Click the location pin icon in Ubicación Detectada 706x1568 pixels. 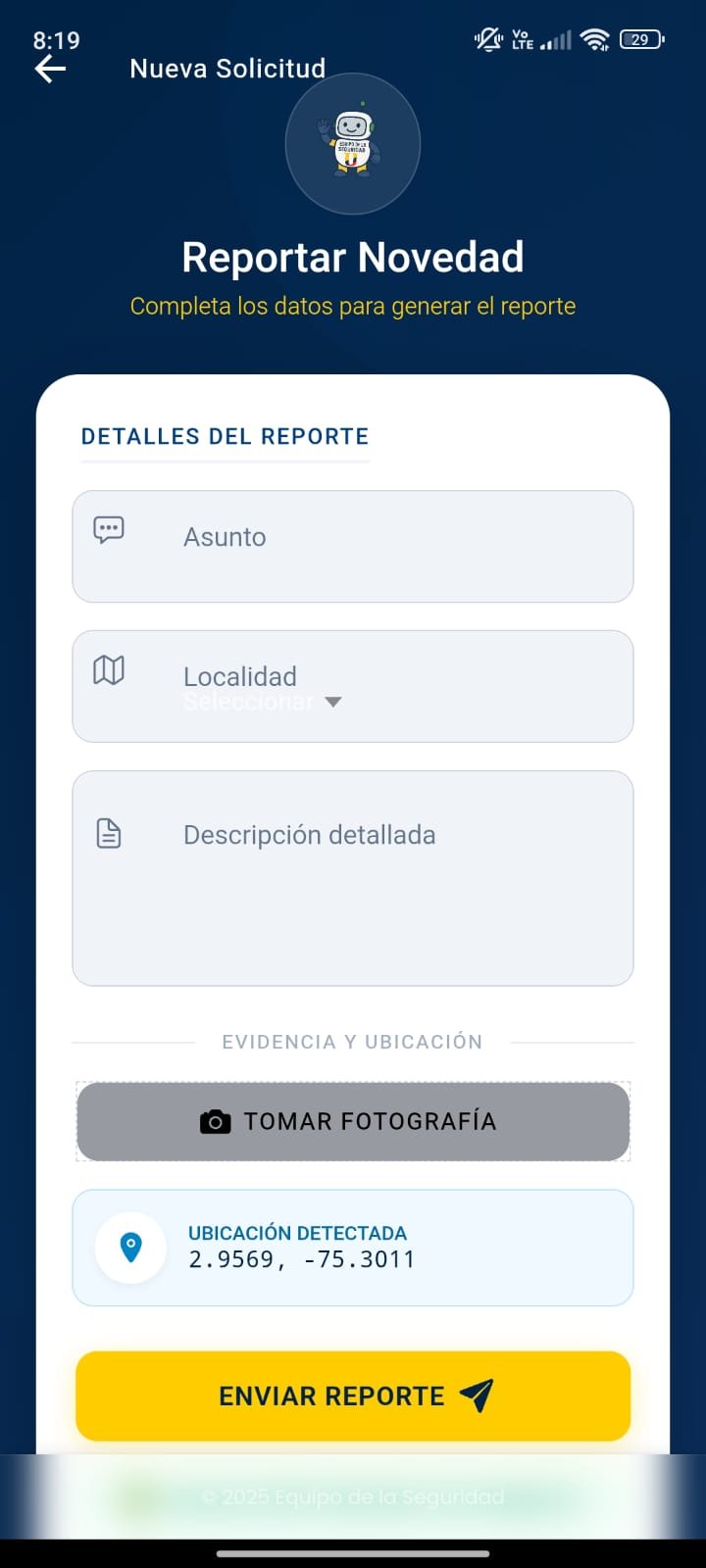point(130,1247)
